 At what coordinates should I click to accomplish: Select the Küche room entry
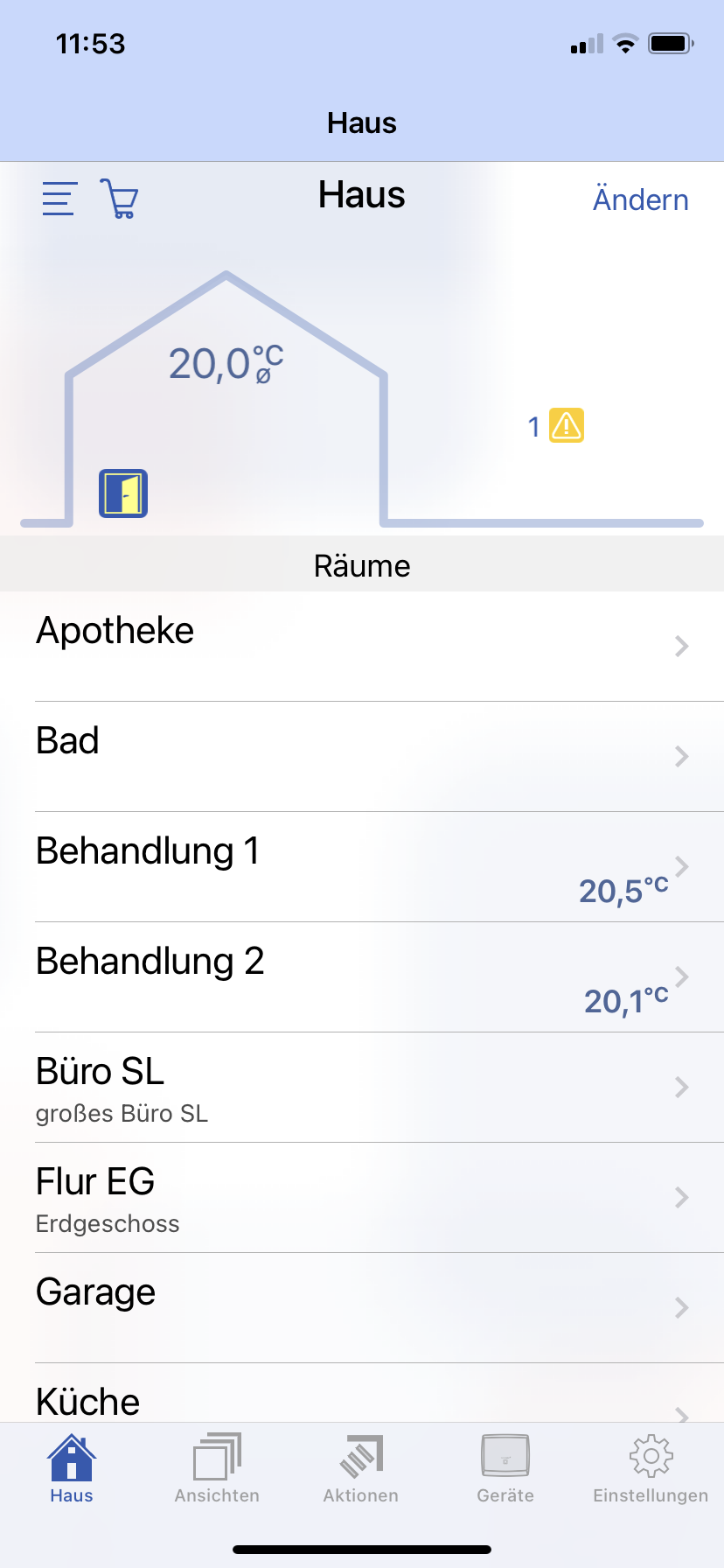362,1402
